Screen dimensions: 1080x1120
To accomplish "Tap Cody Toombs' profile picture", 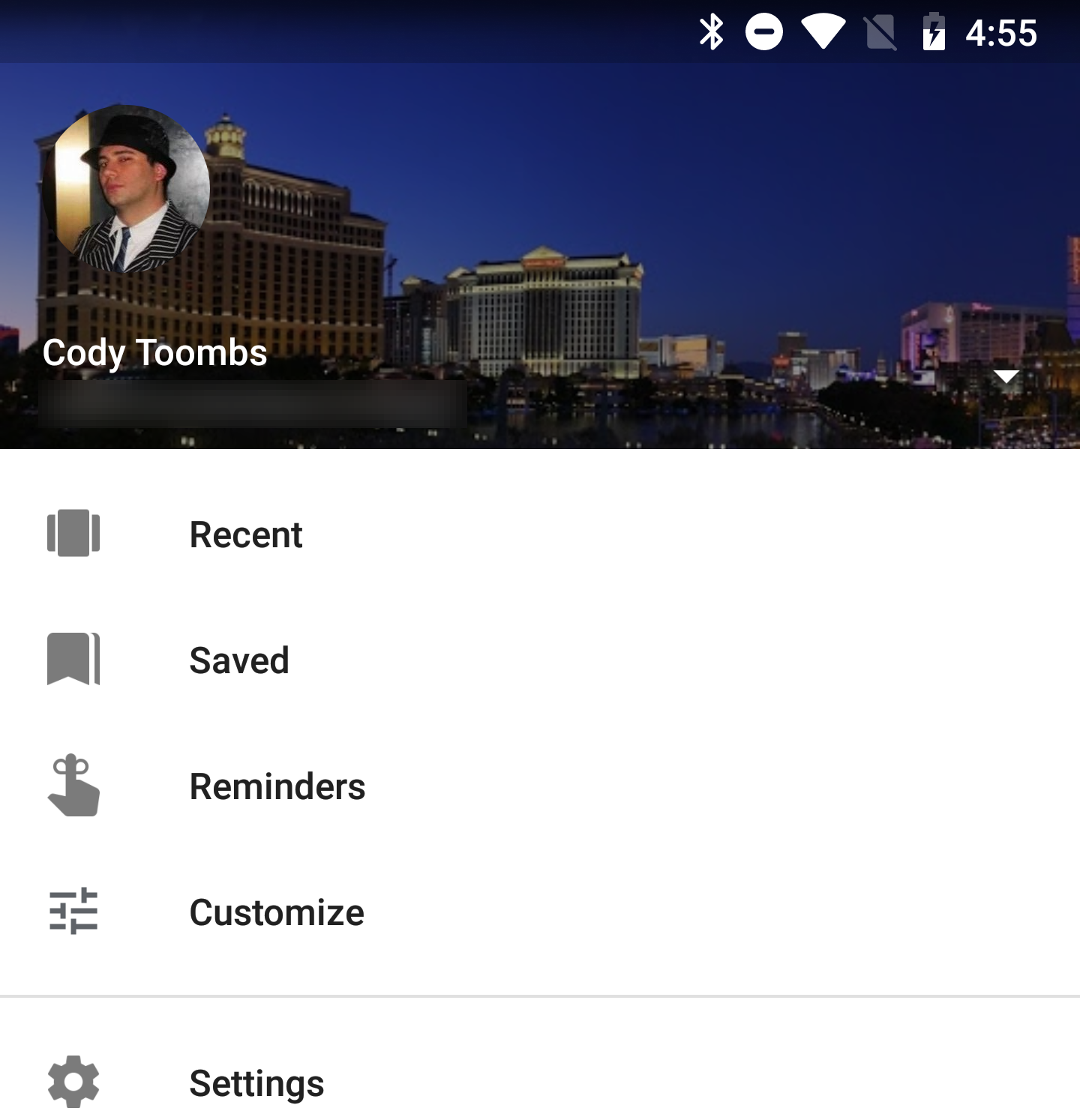I will click(x=126, y=189).
